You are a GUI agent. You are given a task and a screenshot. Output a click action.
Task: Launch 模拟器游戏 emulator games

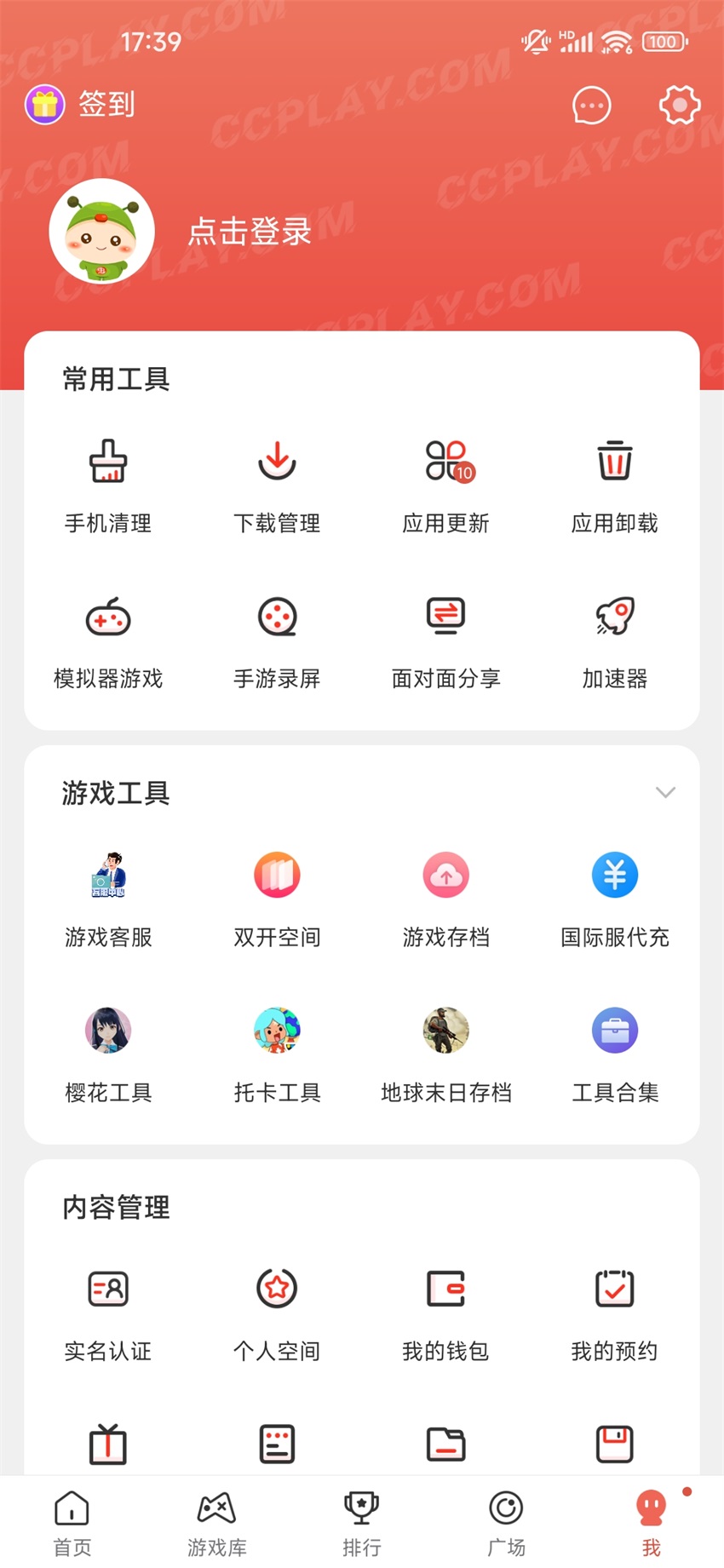pos(107,640)
